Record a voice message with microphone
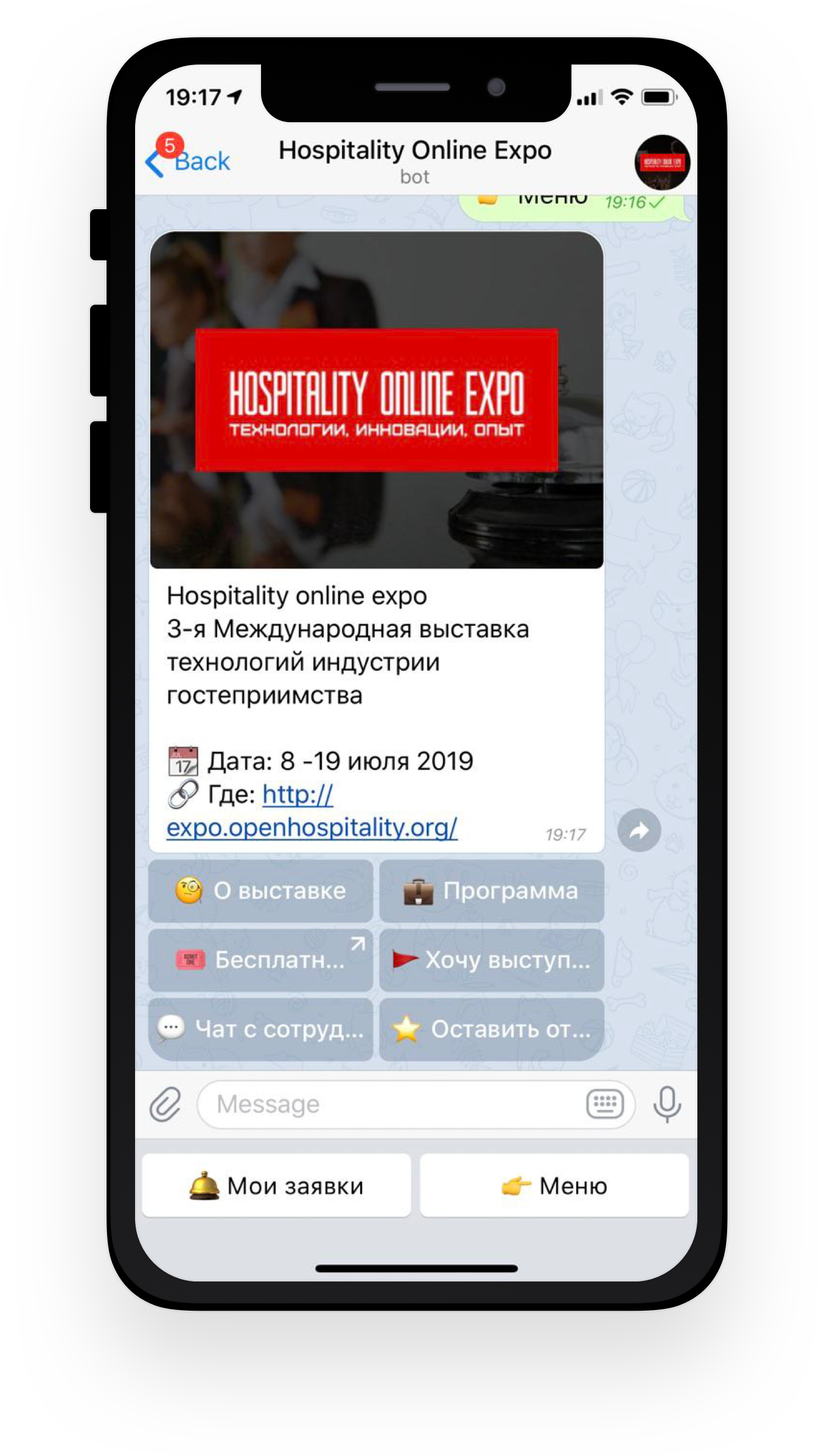819x1456 pixels. [x=667, y=1104]
